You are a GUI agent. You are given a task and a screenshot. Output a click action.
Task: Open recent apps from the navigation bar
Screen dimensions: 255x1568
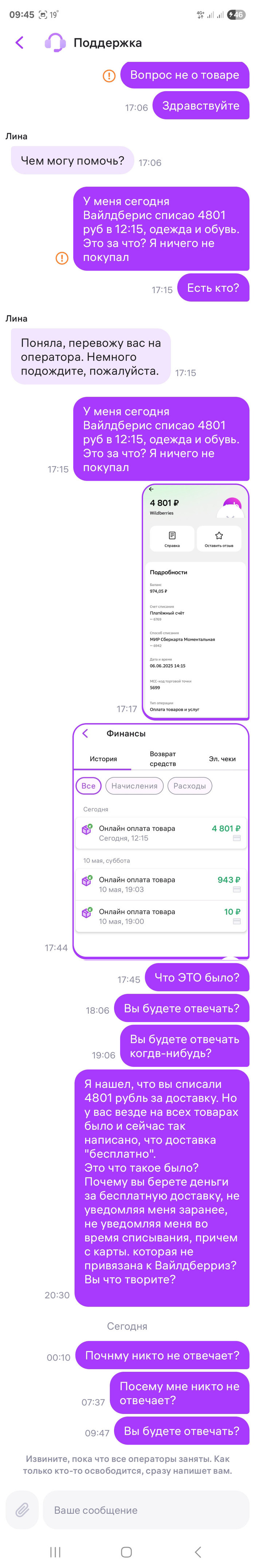point(55,1552)
